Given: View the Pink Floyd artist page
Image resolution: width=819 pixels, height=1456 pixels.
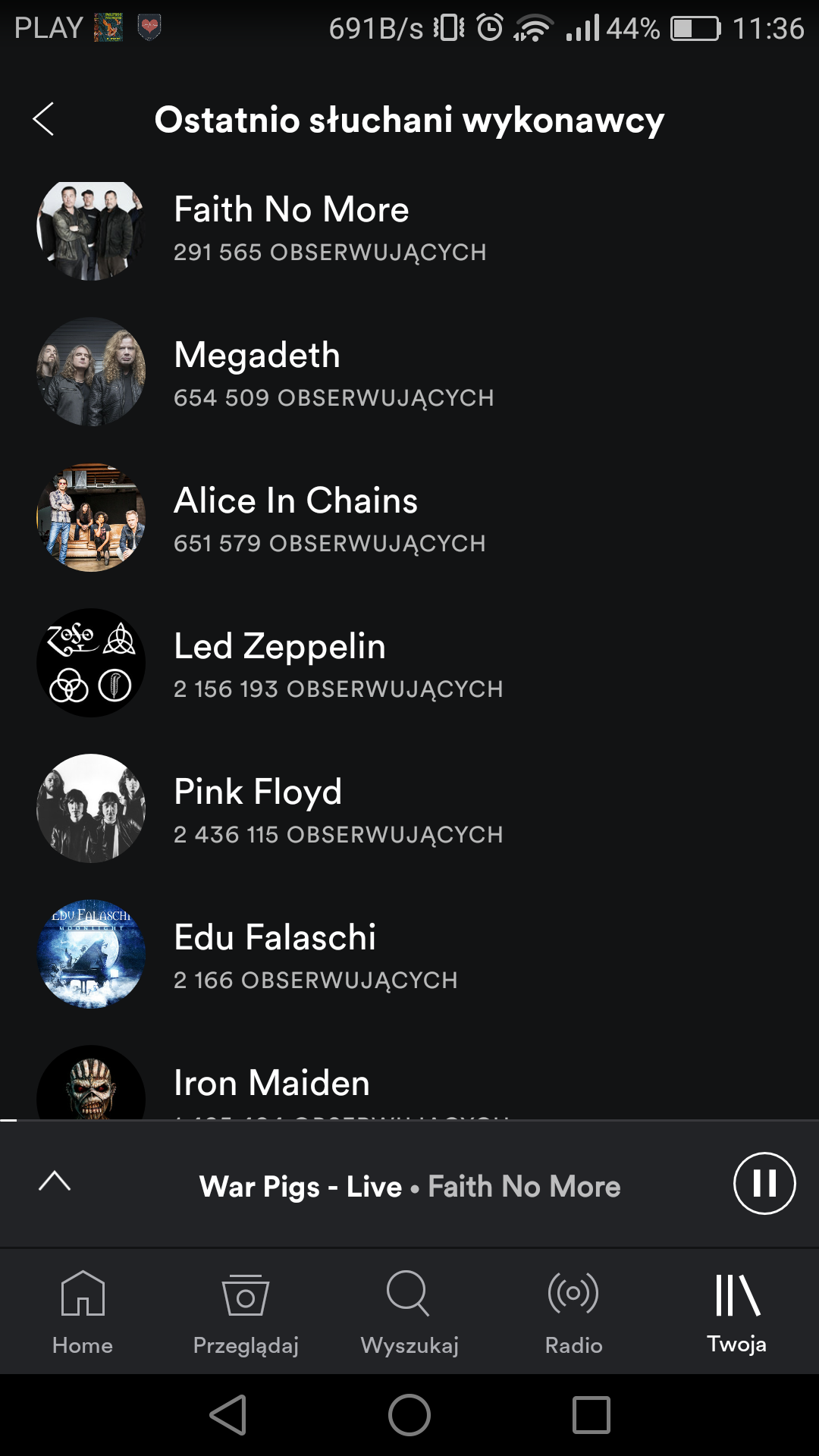Looking at the screenshot, I should (258, 810).
